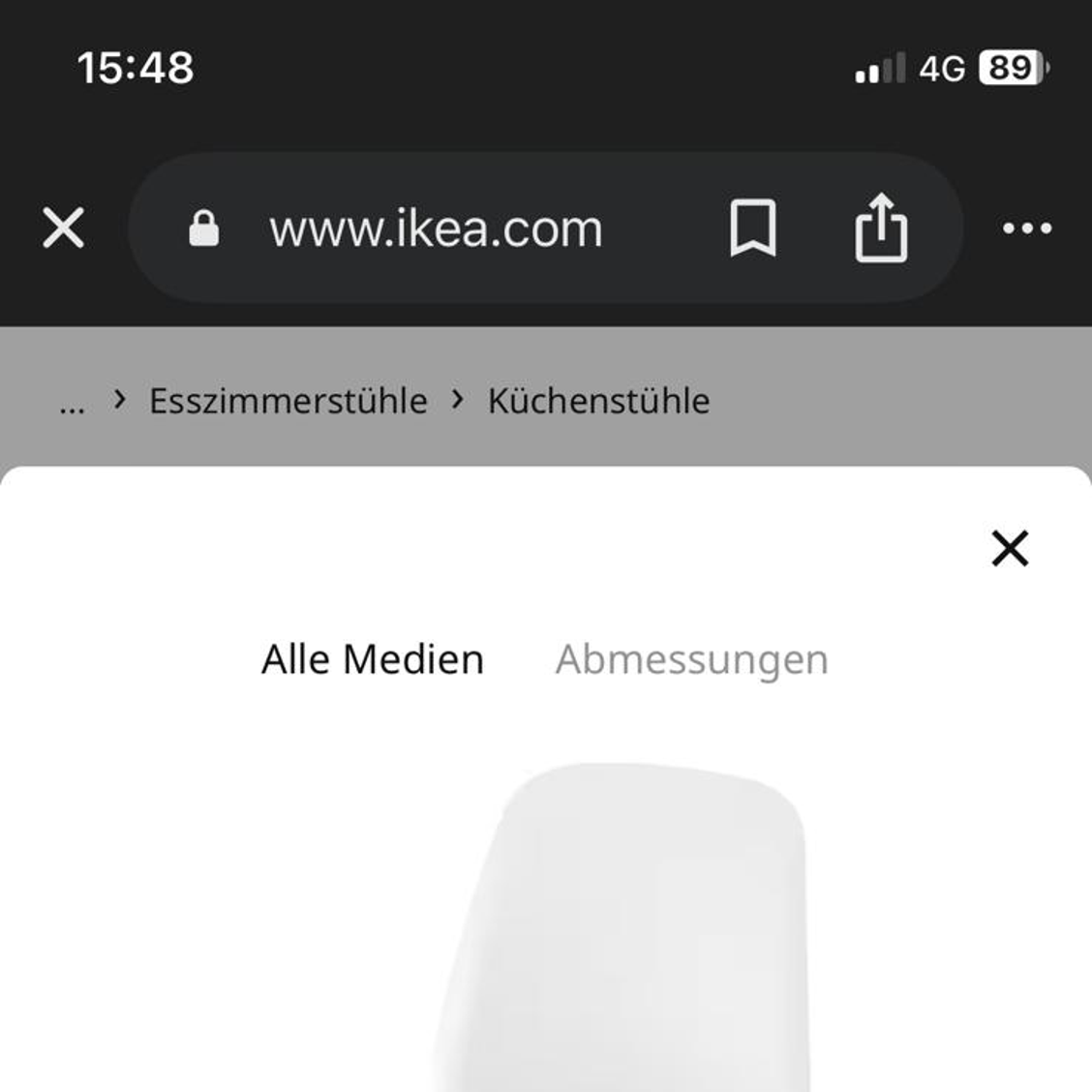Share this page via share icon

[880, 228]
